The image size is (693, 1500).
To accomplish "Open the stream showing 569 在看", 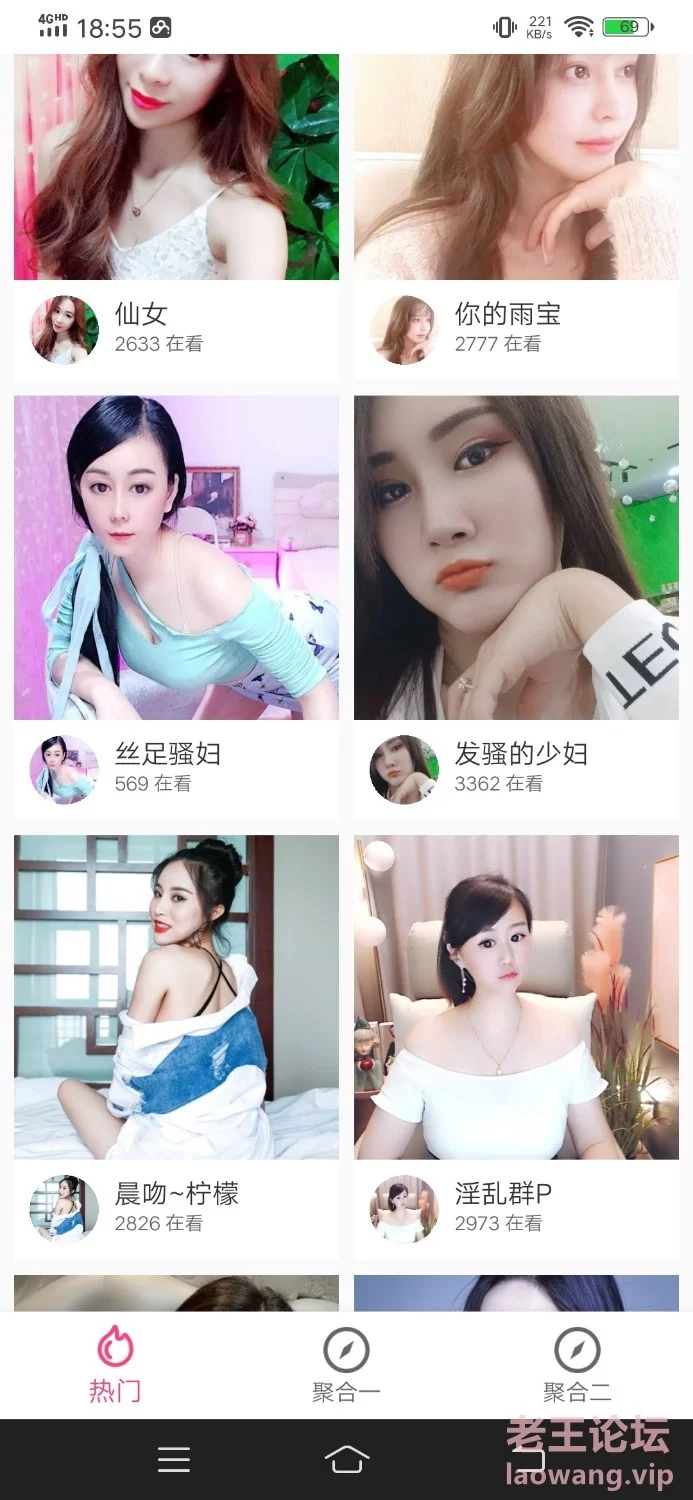I will click(176, 607).
